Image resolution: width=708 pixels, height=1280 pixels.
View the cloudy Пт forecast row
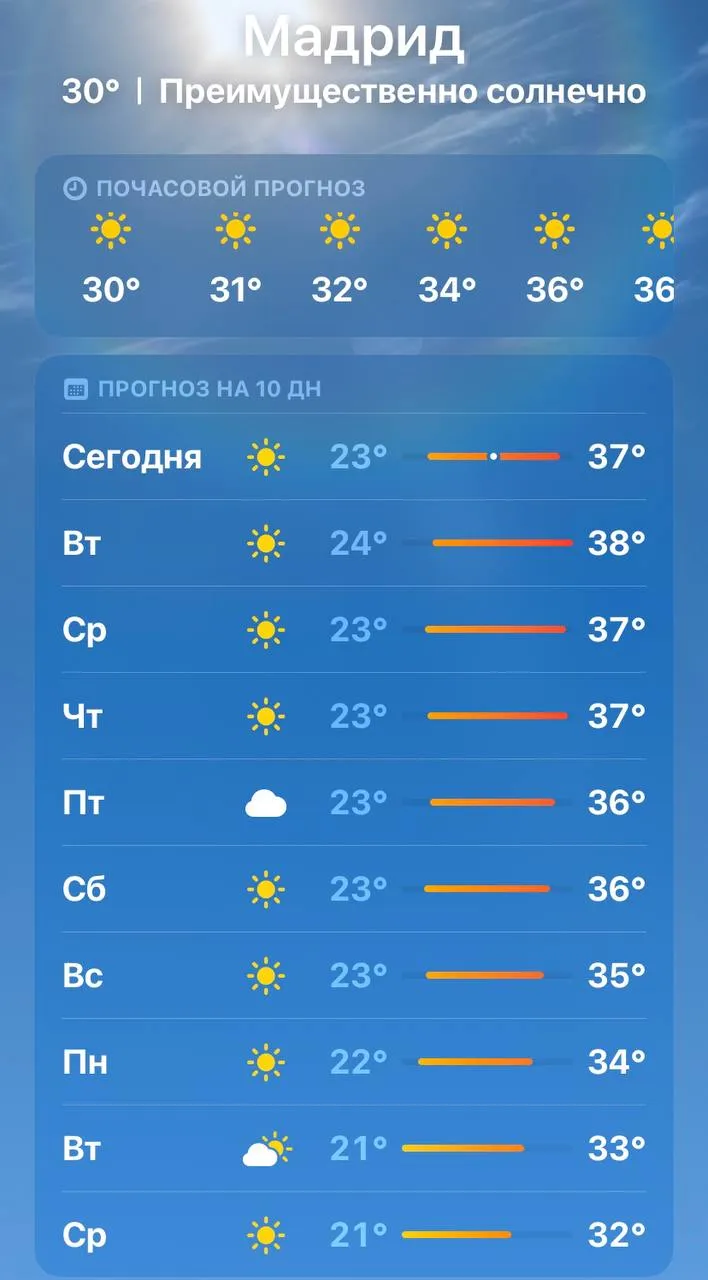[x=354, y=802]
